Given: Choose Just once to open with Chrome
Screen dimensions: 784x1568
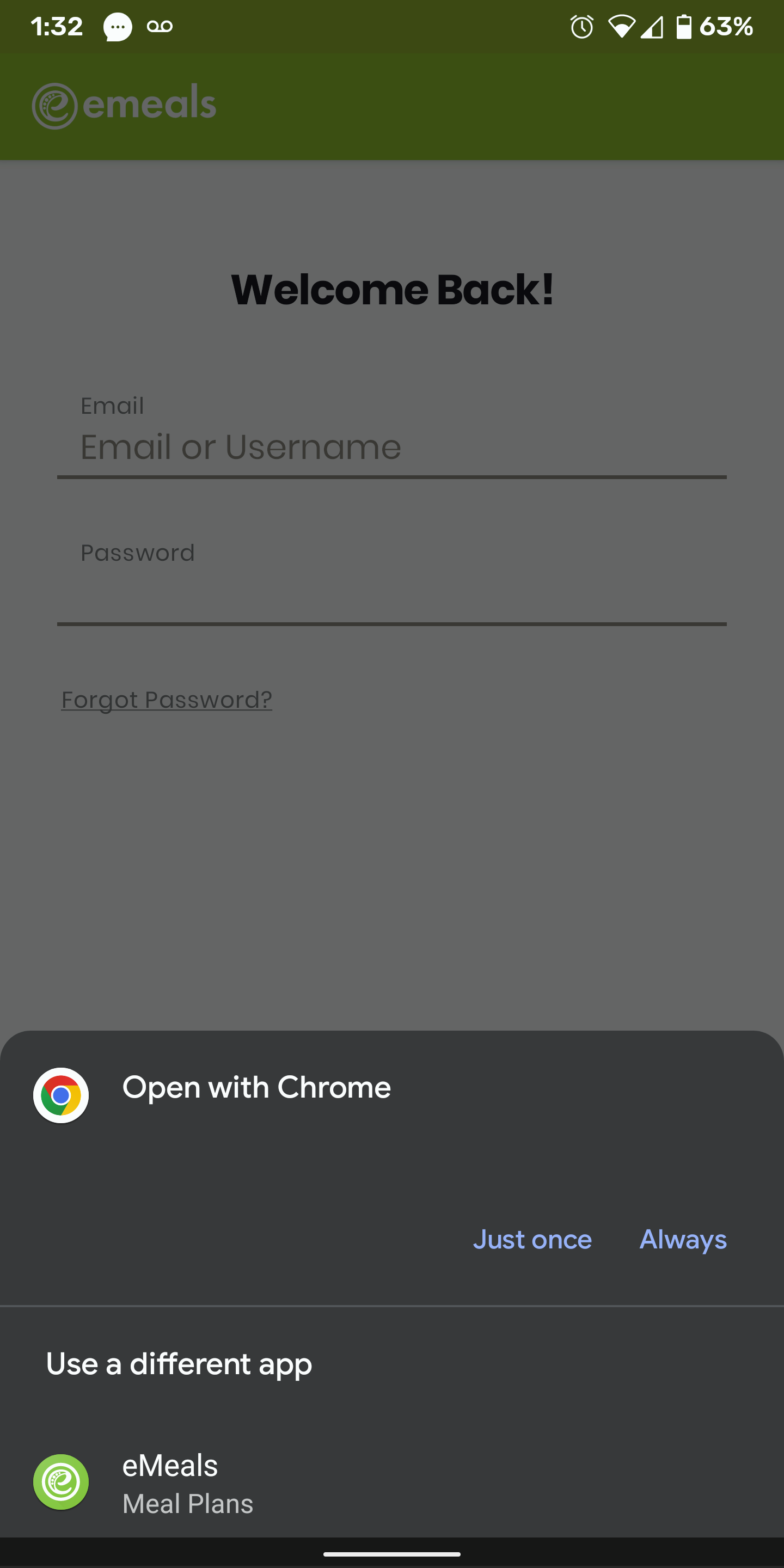Looking at the screenshot, I should [x=532, y=1240].
